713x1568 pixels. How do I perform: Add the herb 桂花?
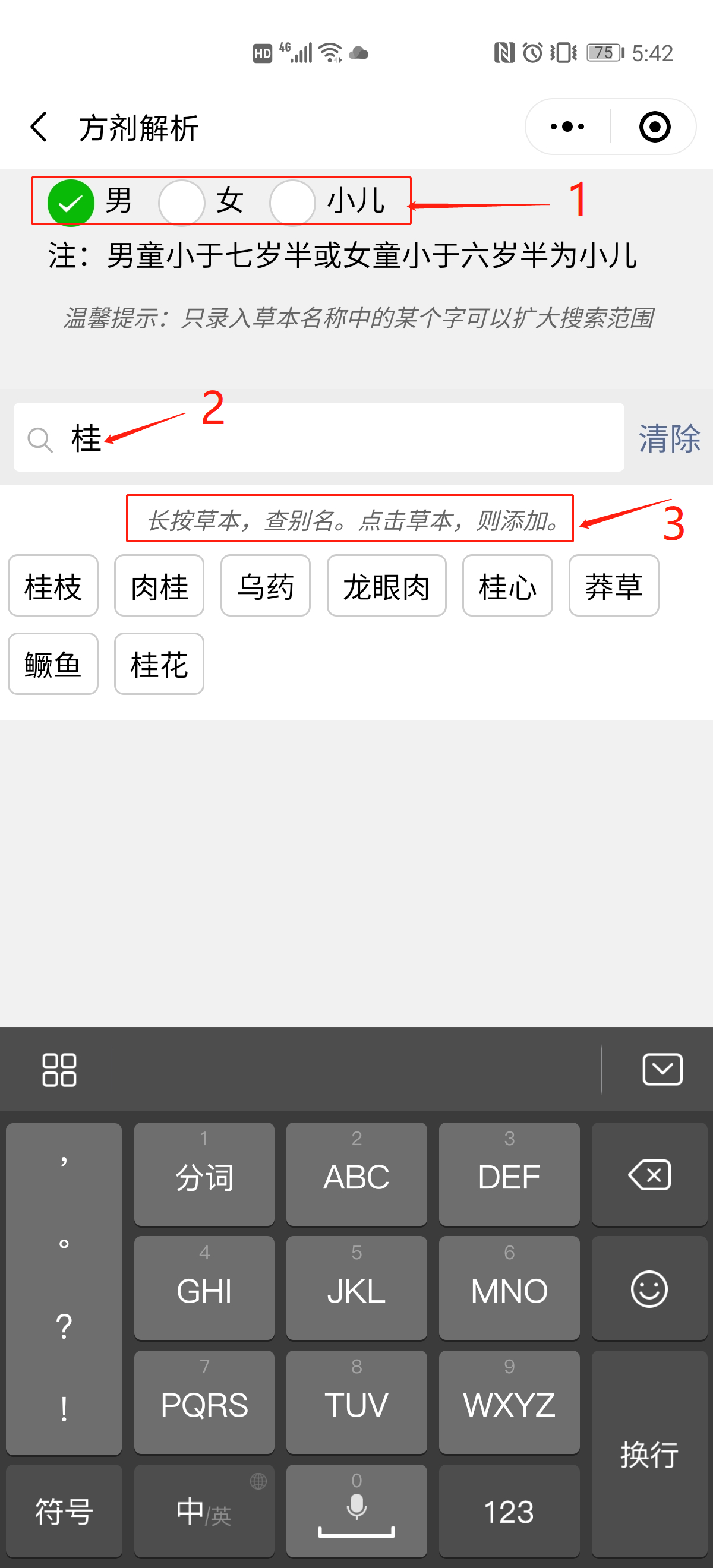coord(159,664)
